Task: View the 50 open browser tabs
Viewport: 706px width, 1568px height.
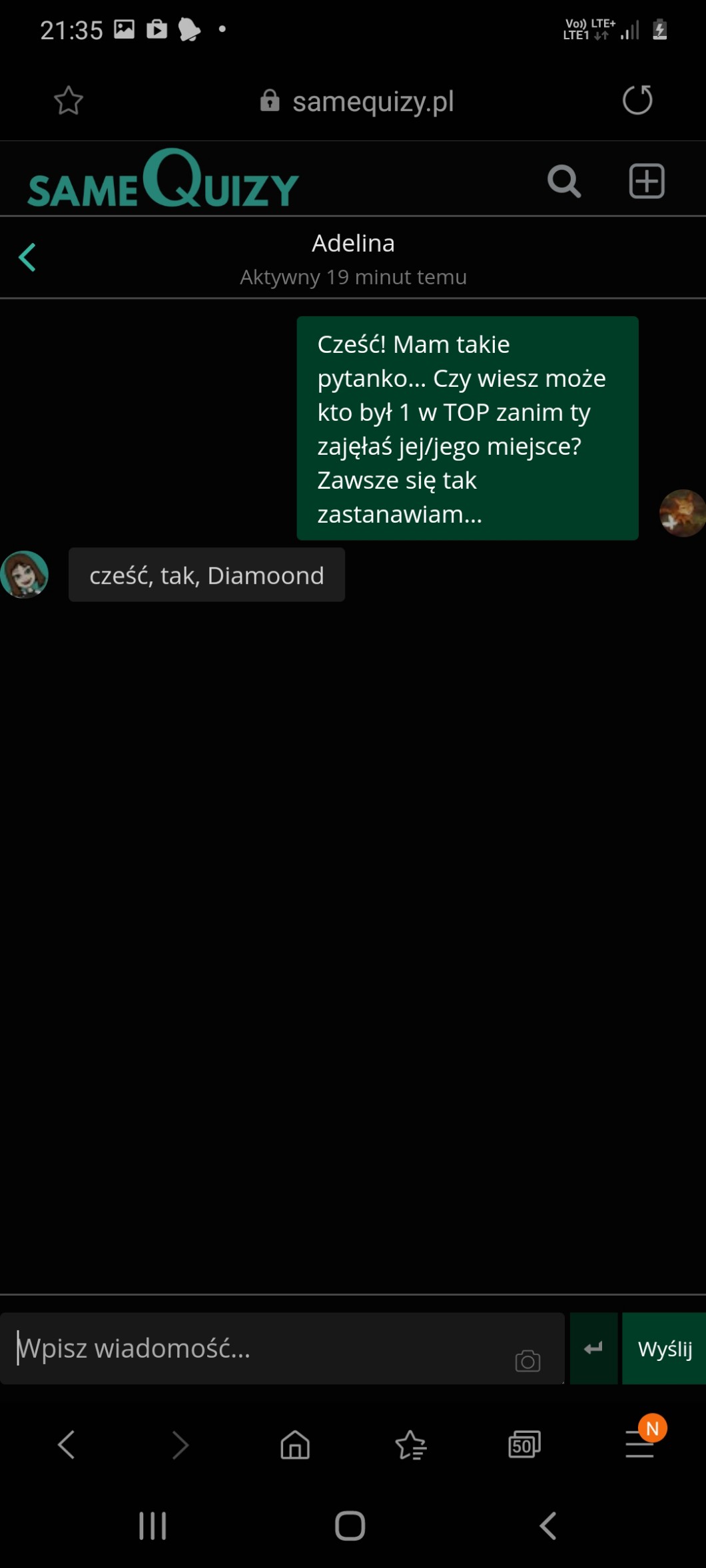Action: tap(524, 1445)
